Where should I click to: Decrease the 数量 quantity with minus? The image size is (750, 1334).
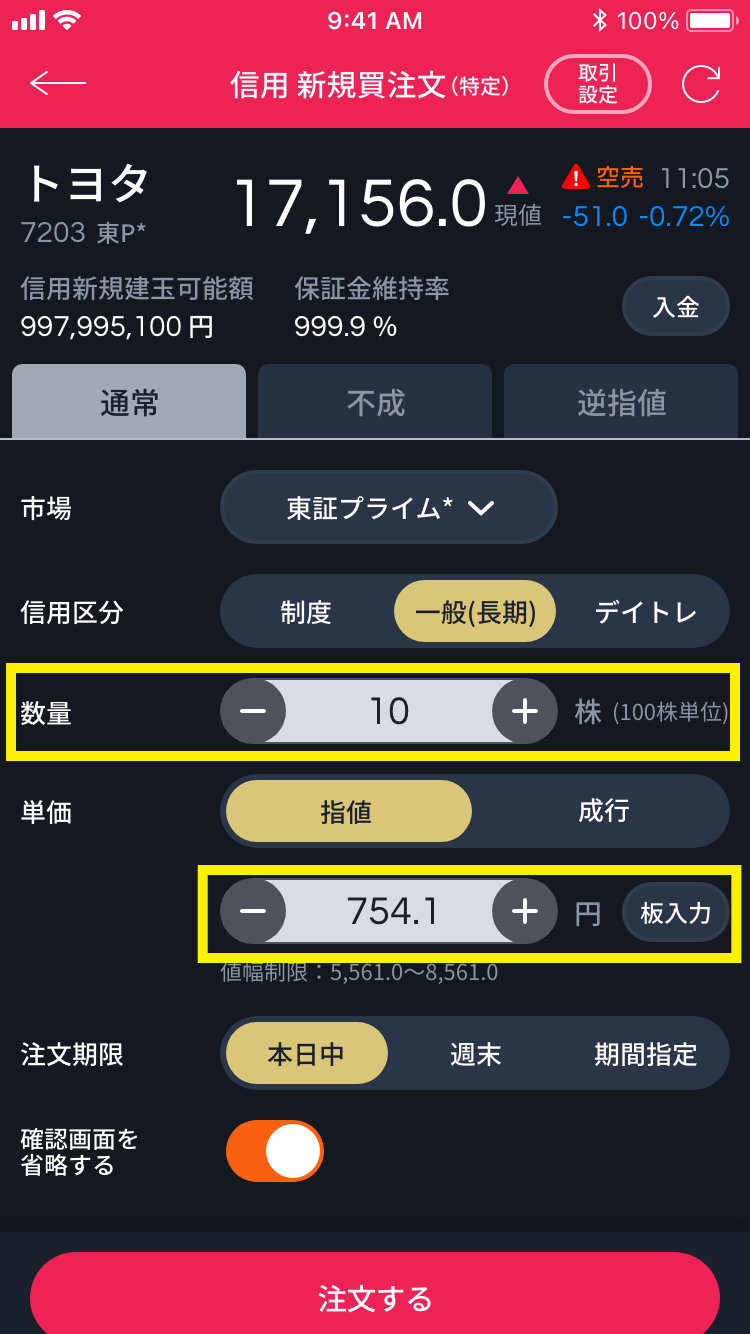tap(253, 711)
